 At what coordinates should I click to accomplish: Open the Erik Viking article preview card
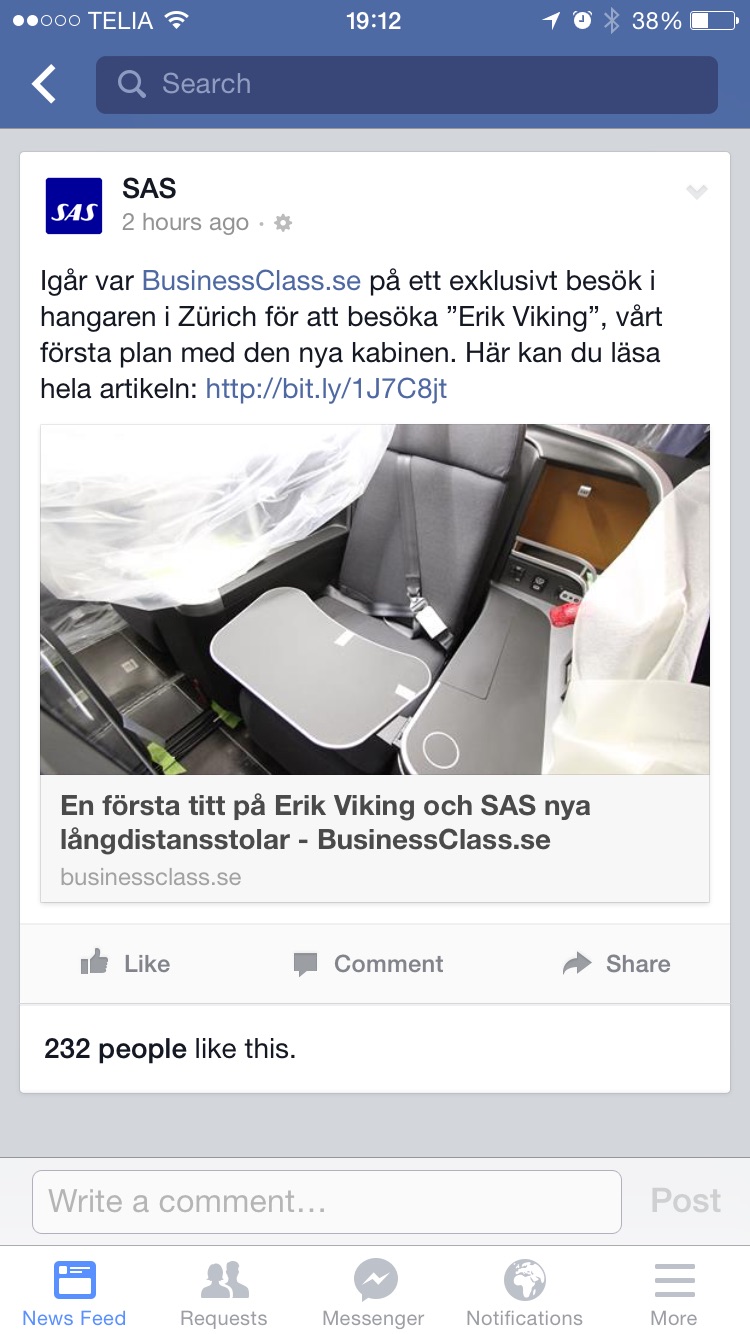pos(375,662)
